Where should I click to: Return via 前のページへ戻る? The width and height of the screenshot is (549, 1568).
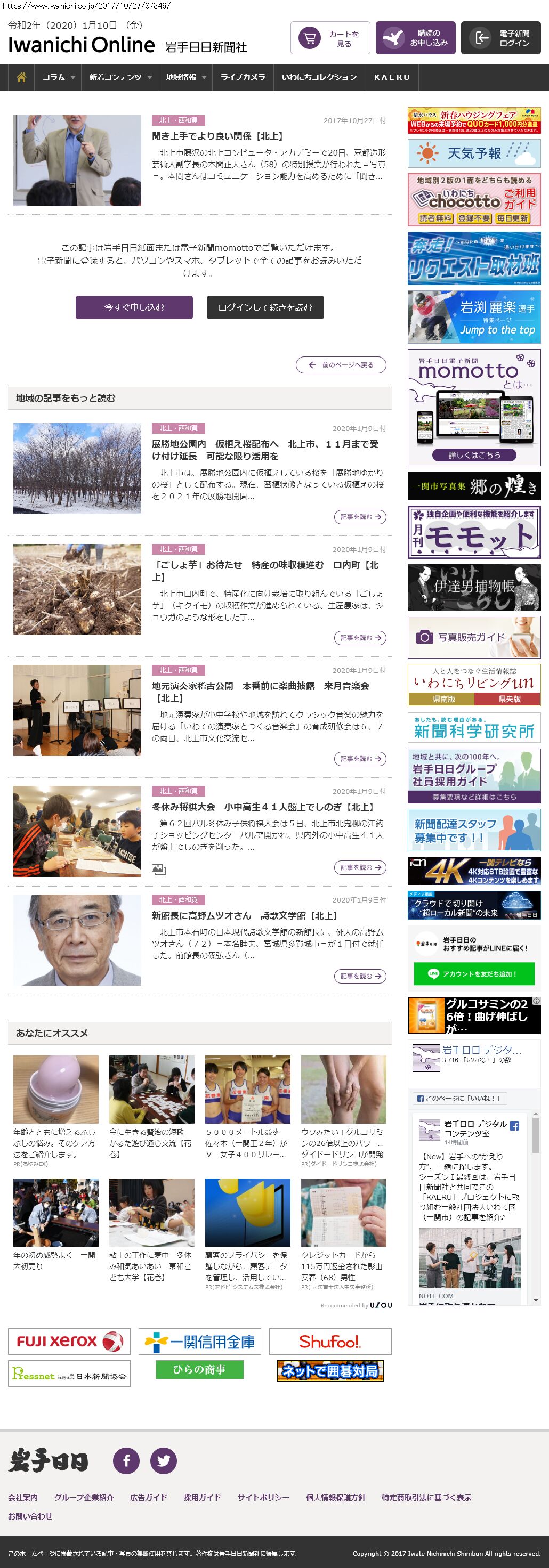coord(341,365)
